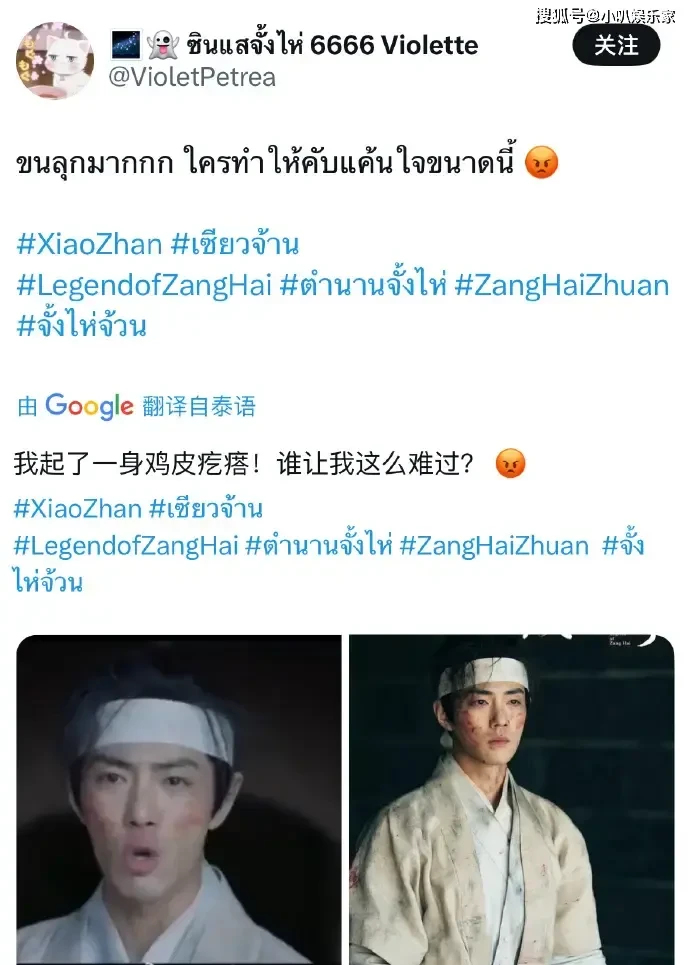View the right photo in bloodstained robe
Screen dimensions: 690x965
point(511,798)
